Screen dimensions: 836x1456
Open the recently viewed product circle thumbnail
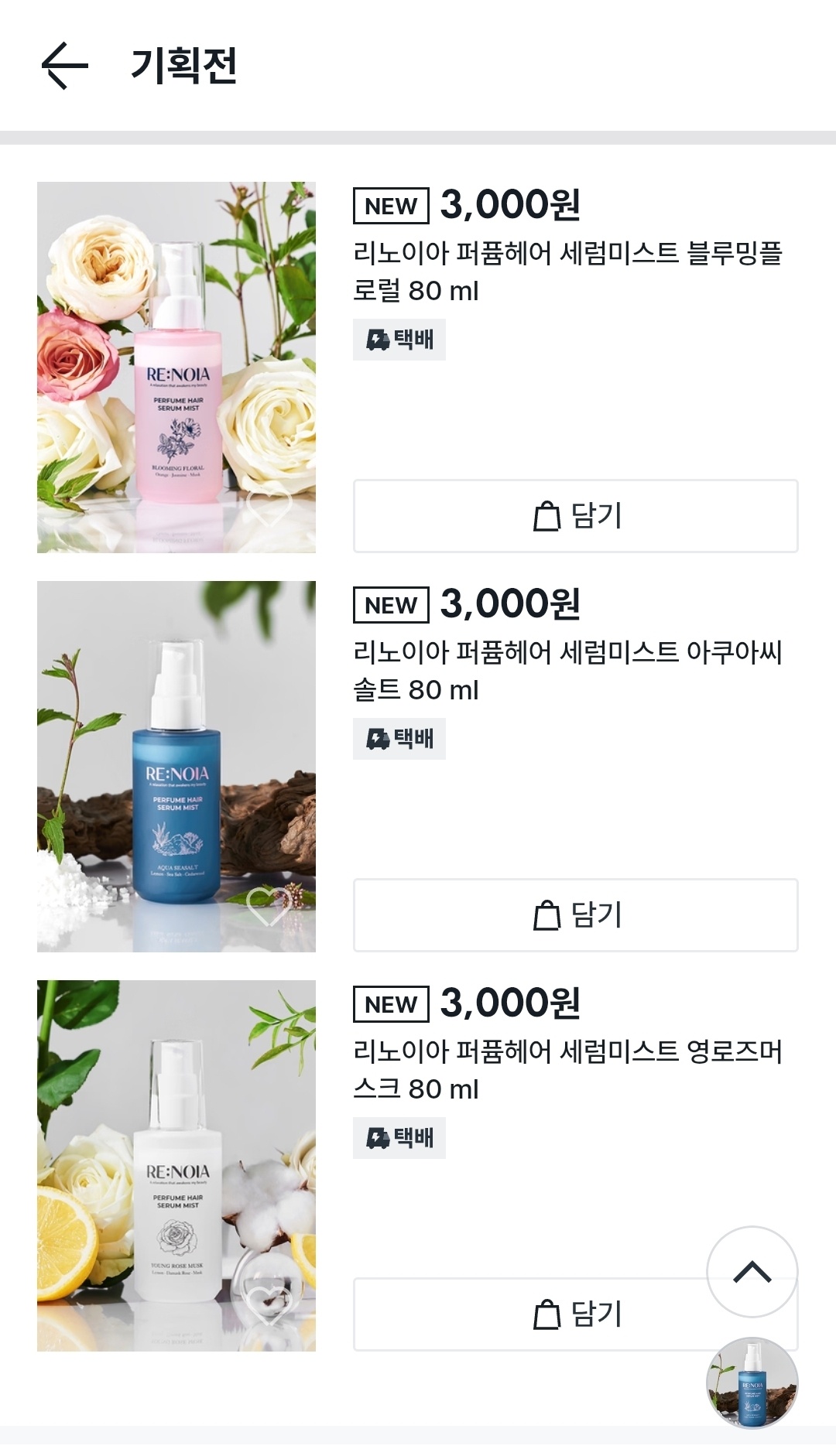752,1383
